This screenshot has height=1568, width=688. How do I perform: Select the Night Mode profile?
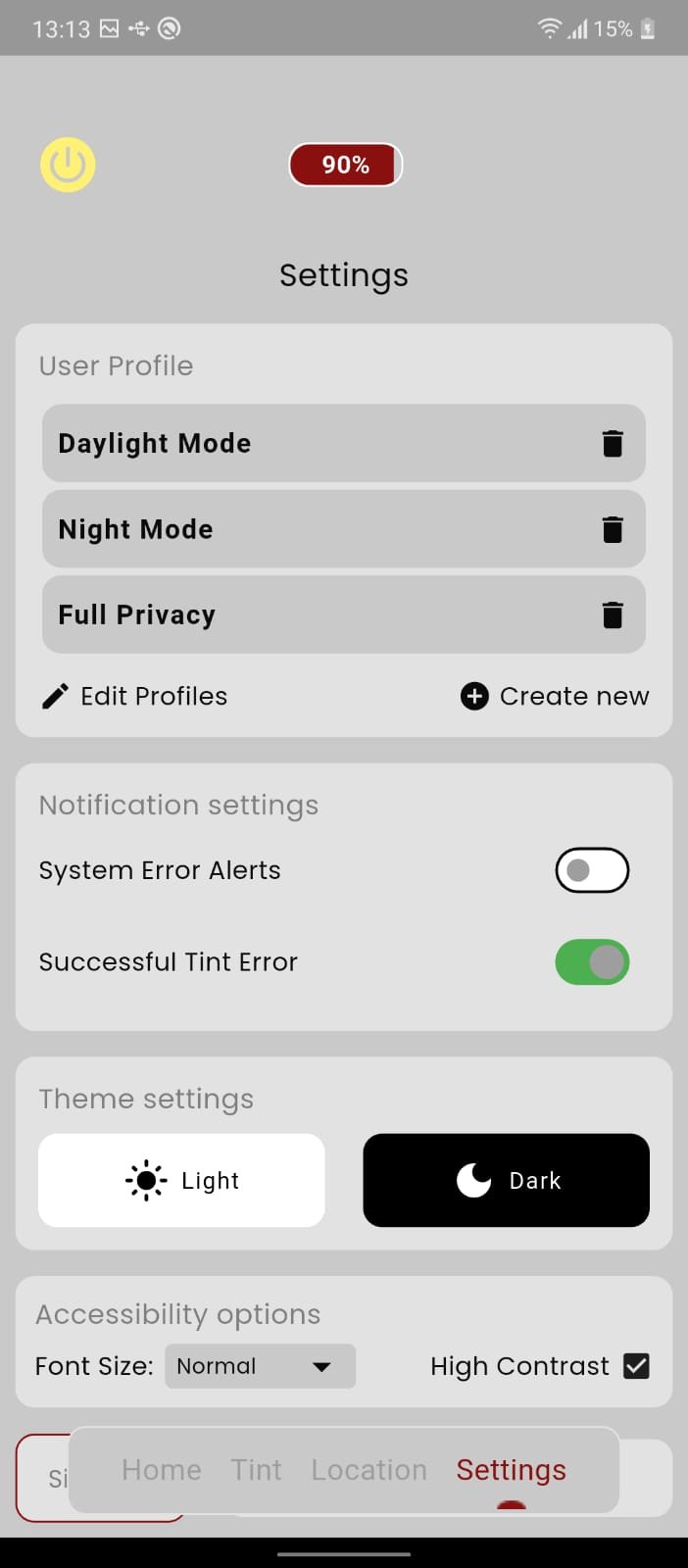tap(294, 529)
